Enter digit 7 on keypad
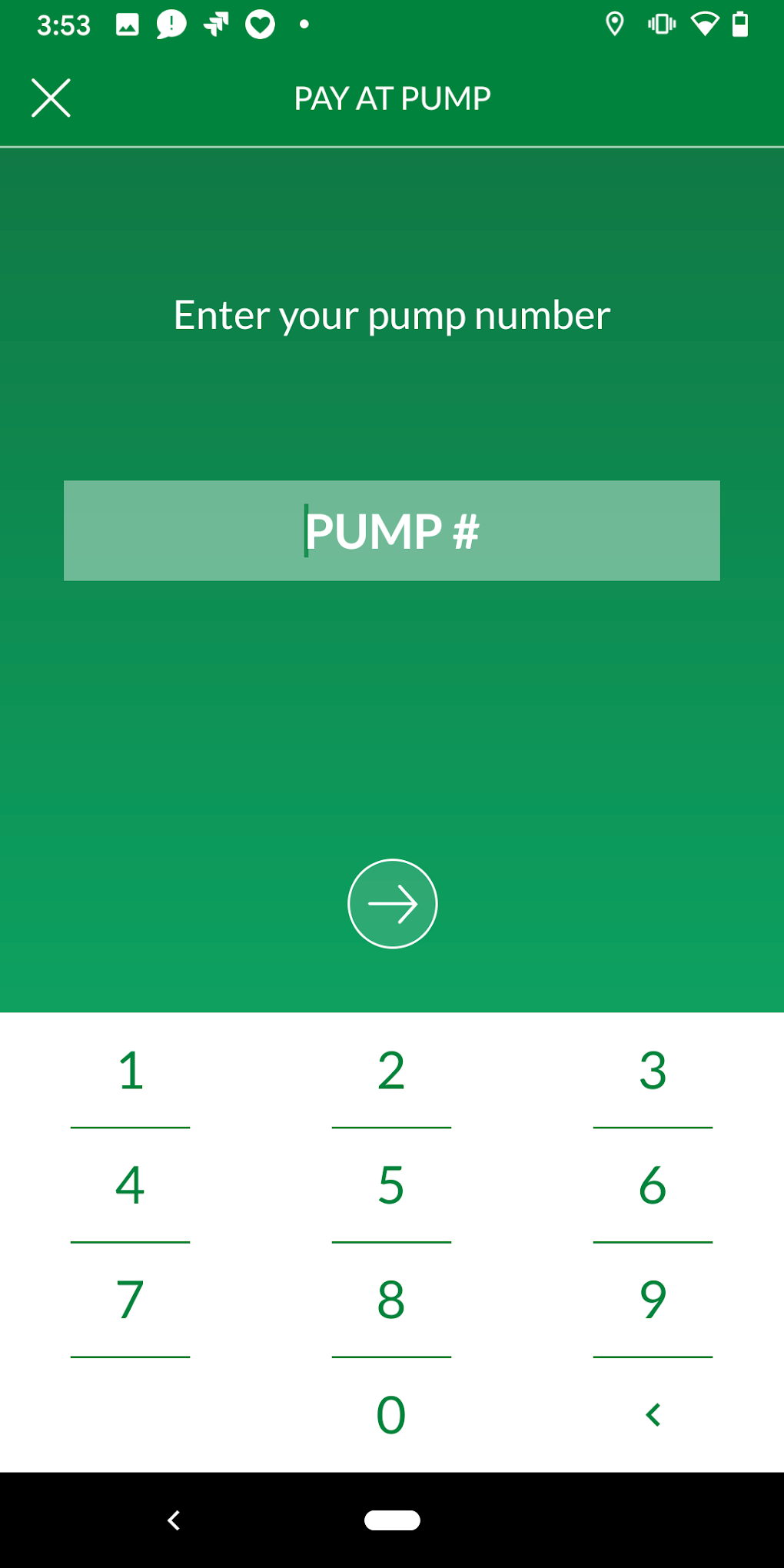Screen dimensions: 784x1568 130,1300
